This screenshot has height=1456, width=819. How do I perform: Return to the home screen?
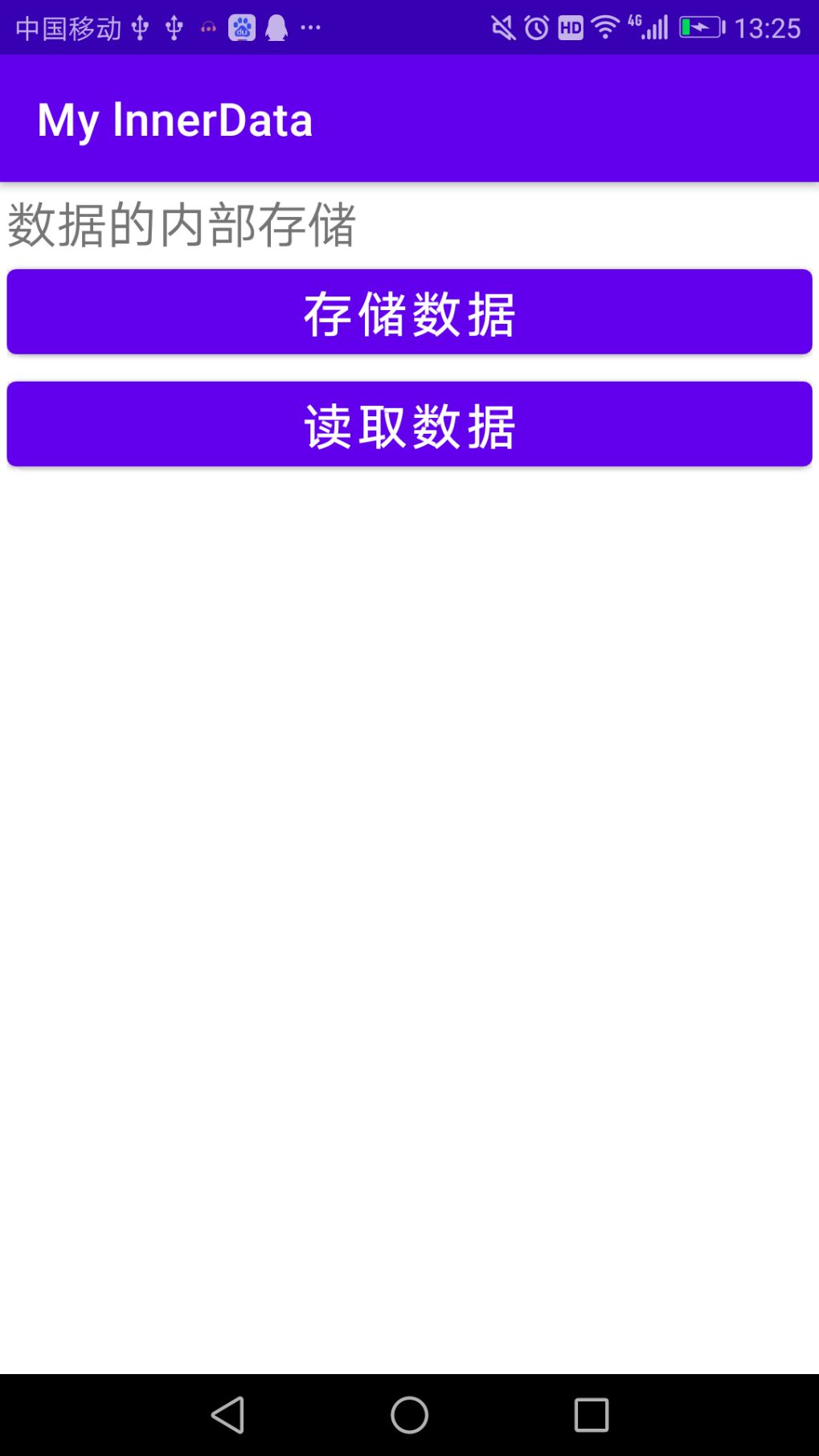point(409,1414)
